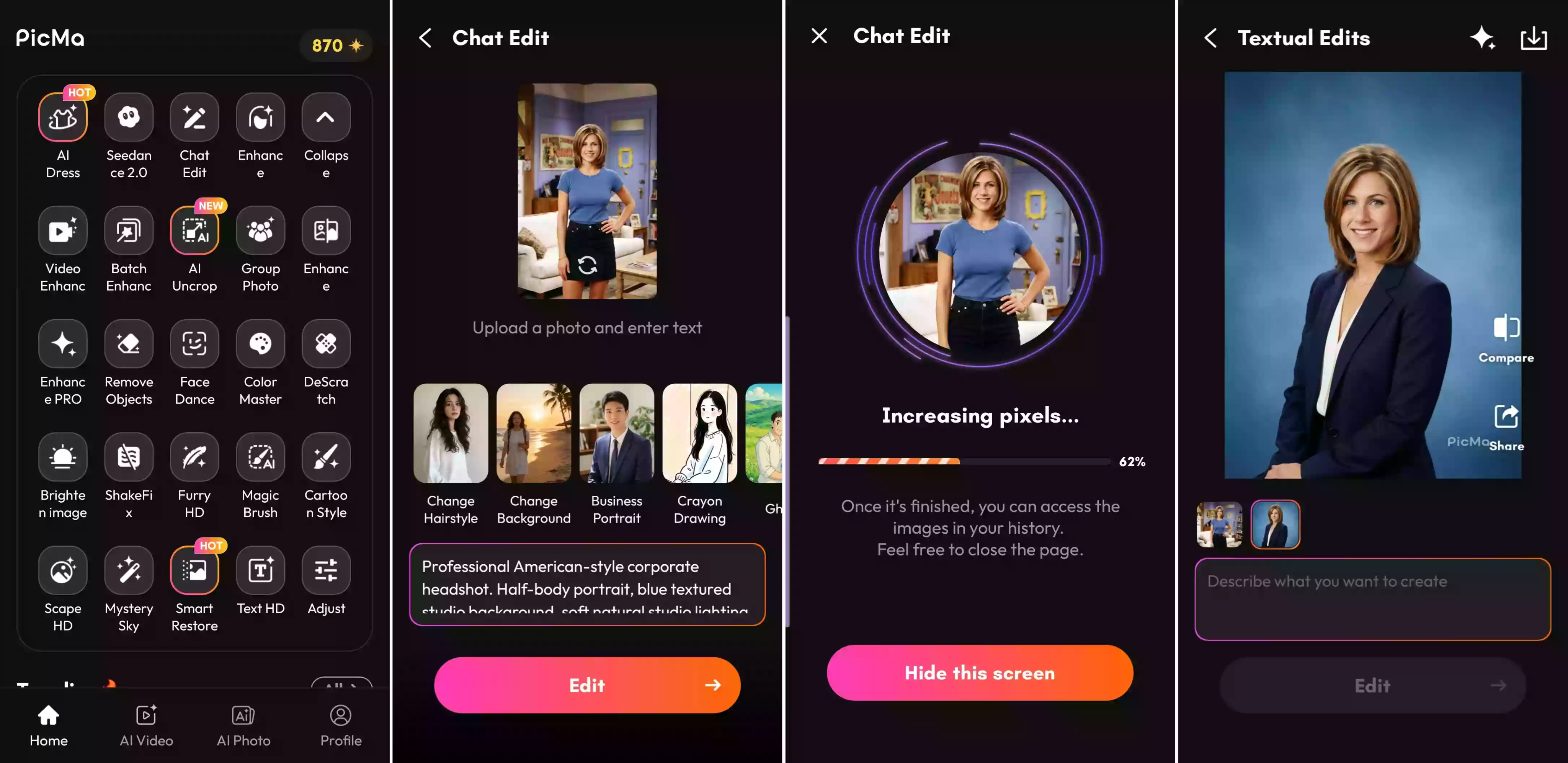Switch to the AI Video tab
Viewport: 1568px width, 763px height.
pyautogui.click(x=146, y=725)
